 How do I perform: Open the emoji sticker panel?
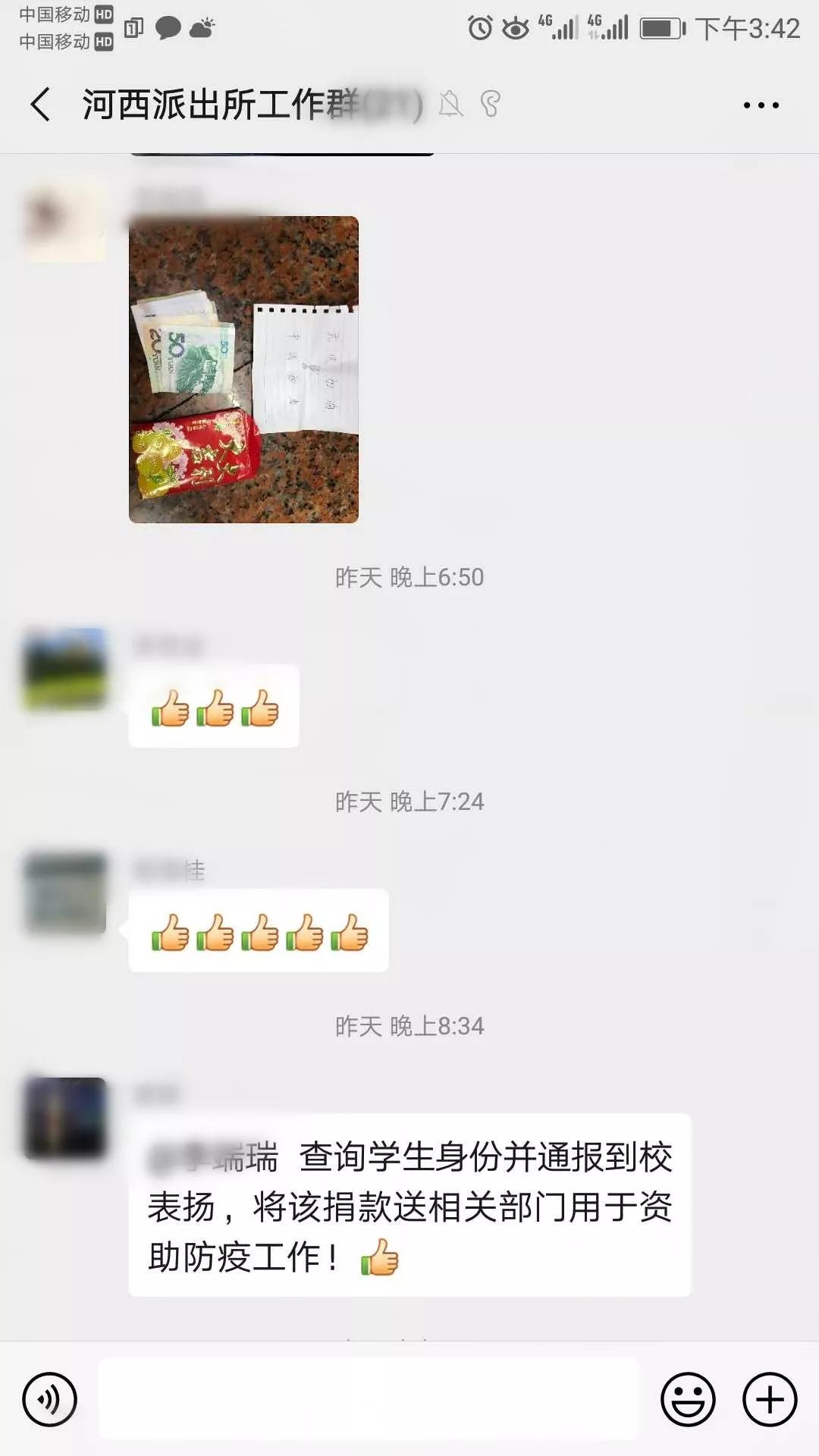(688, 1399)
